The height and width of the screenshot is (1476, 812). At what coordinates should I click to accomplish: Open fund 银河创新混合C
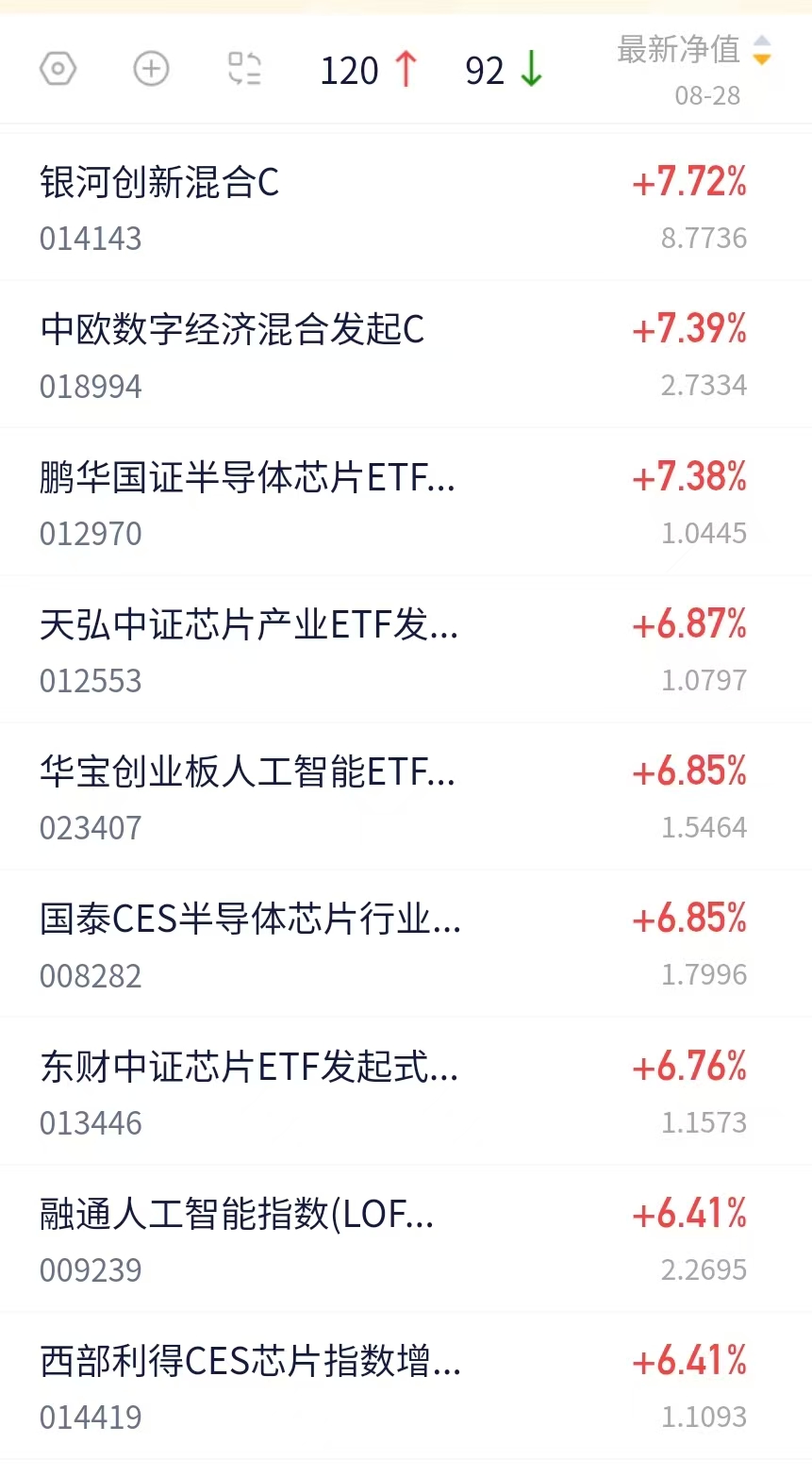(x=406, y=207)
